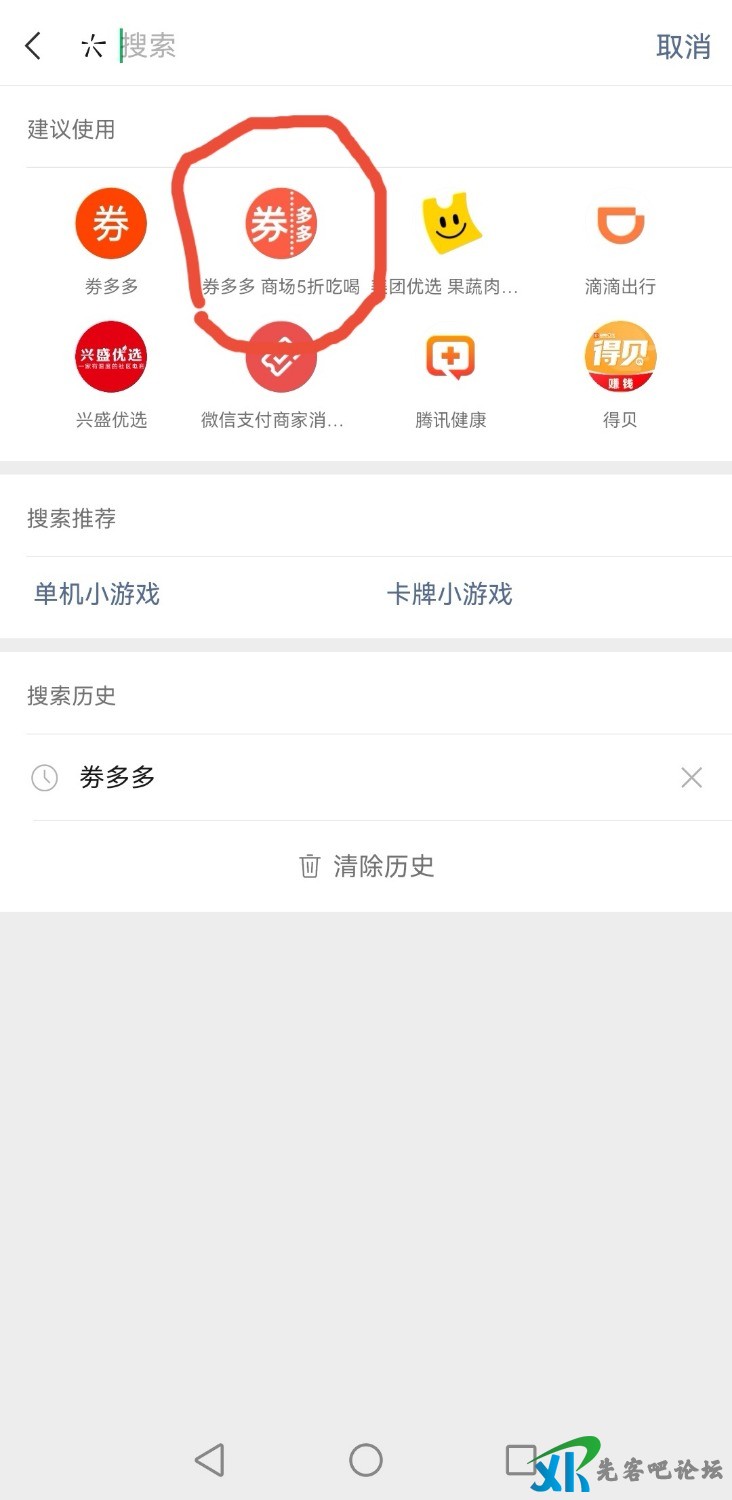Open the 卡牌小游戏 recommendation link
This screenshot has width=732, height=1500.
point(449,595)
